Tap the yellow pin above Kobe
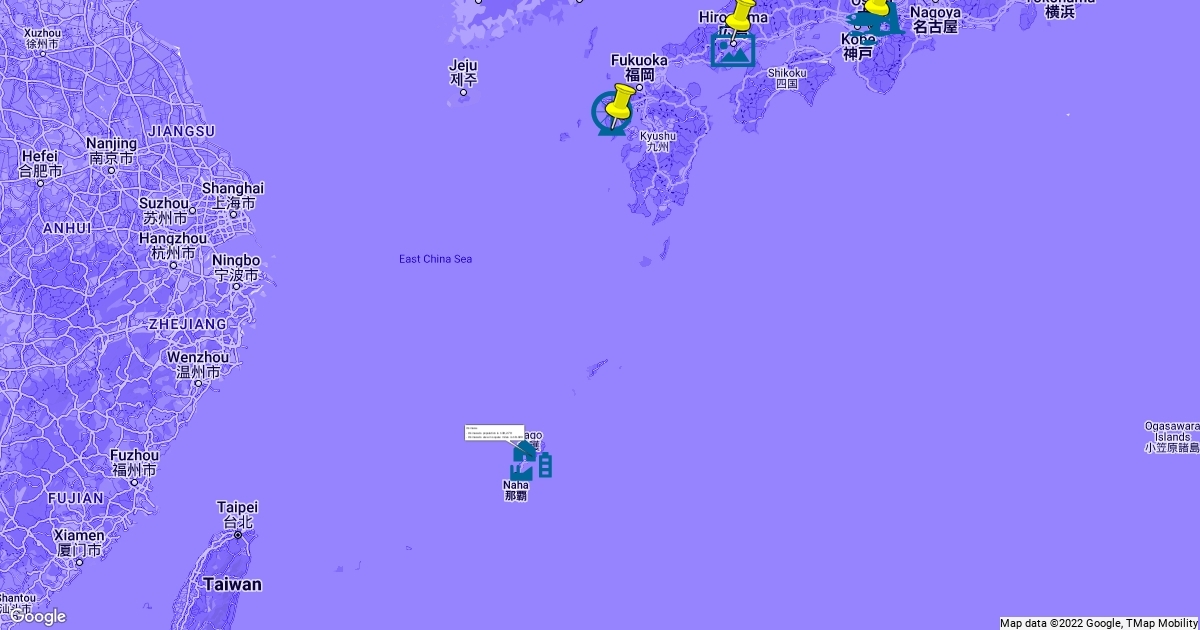Screen dimensions: 1200x630 click(878, 7)
